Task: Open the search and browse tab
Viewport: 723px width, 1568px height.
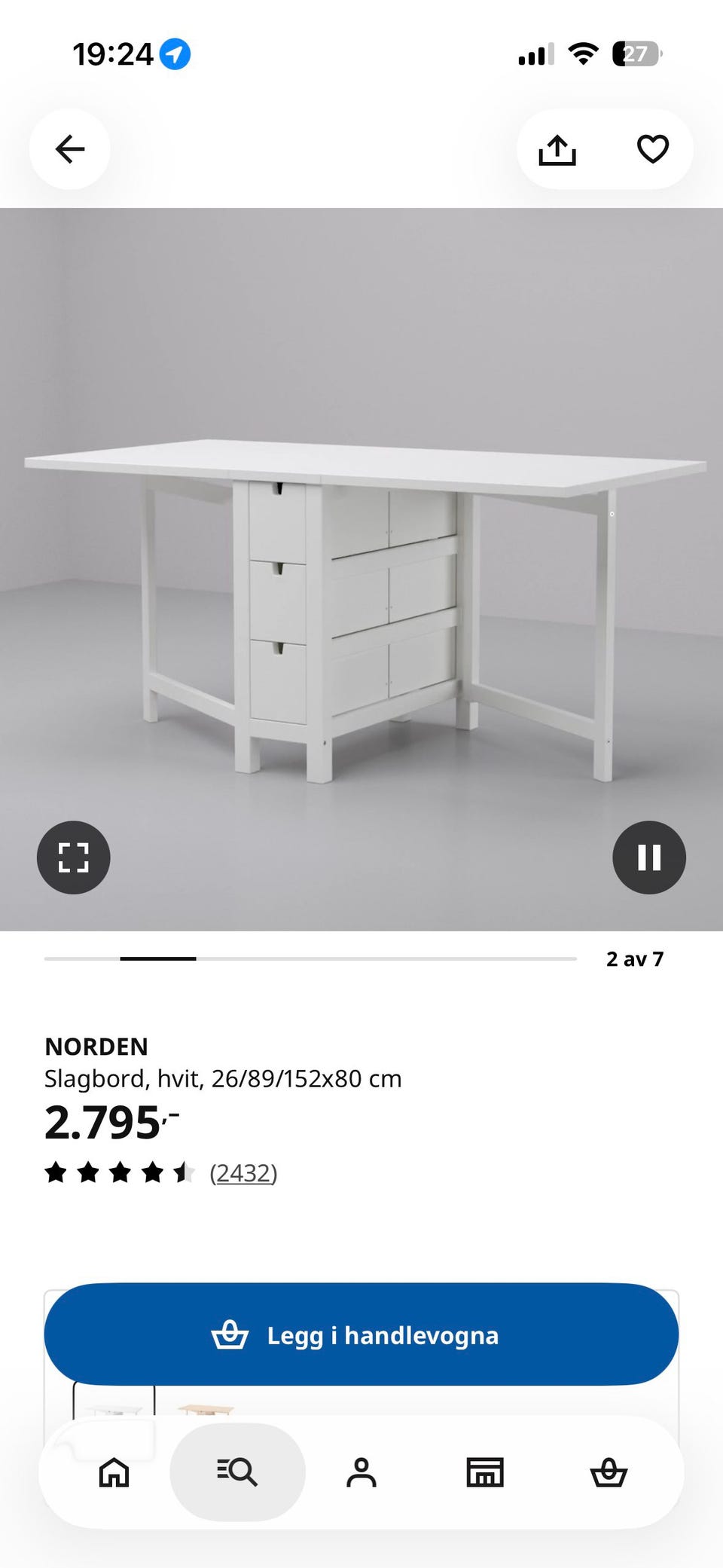Action: pyautogui.click(x=237, y=1472)
